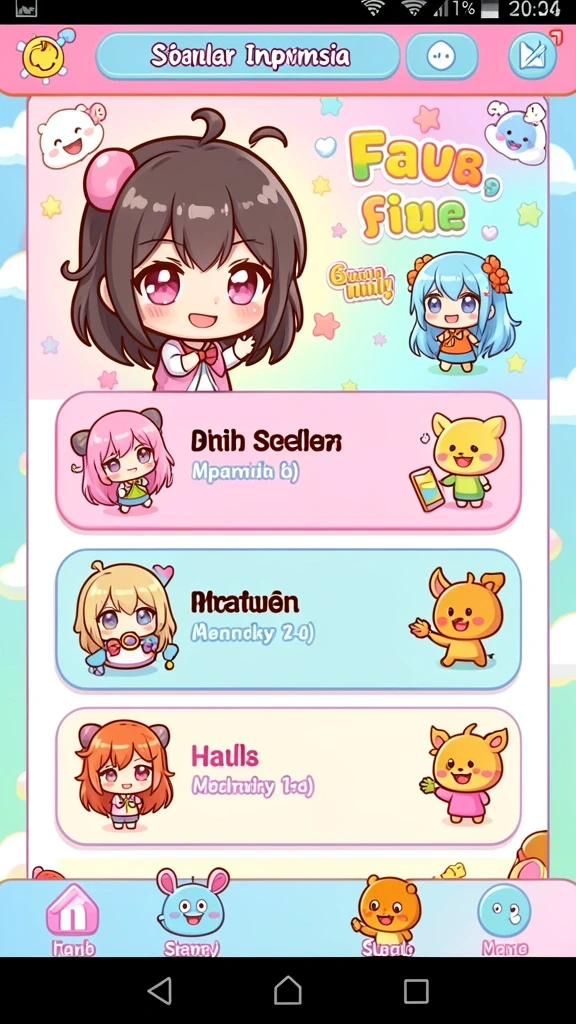Open the Dhih Seellen card

click(288, 461)
